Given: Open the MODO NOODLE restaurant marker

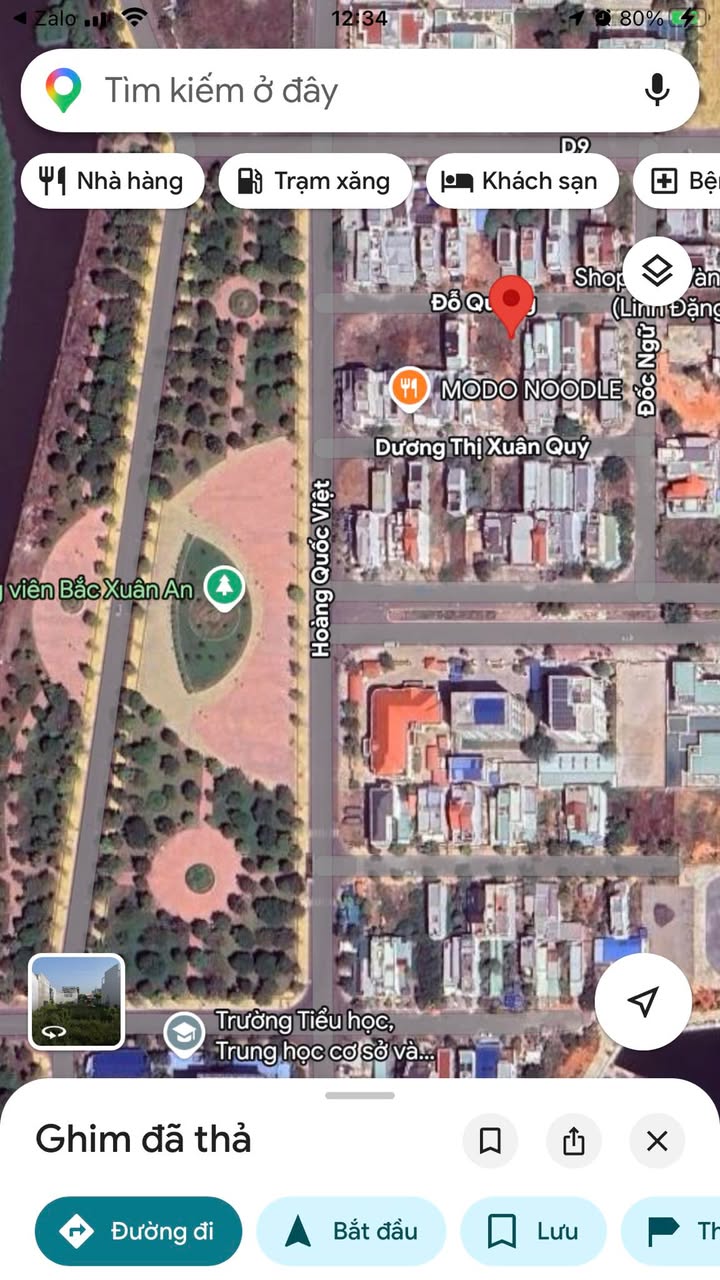Looking at the screenshot, I should point(409,388).
